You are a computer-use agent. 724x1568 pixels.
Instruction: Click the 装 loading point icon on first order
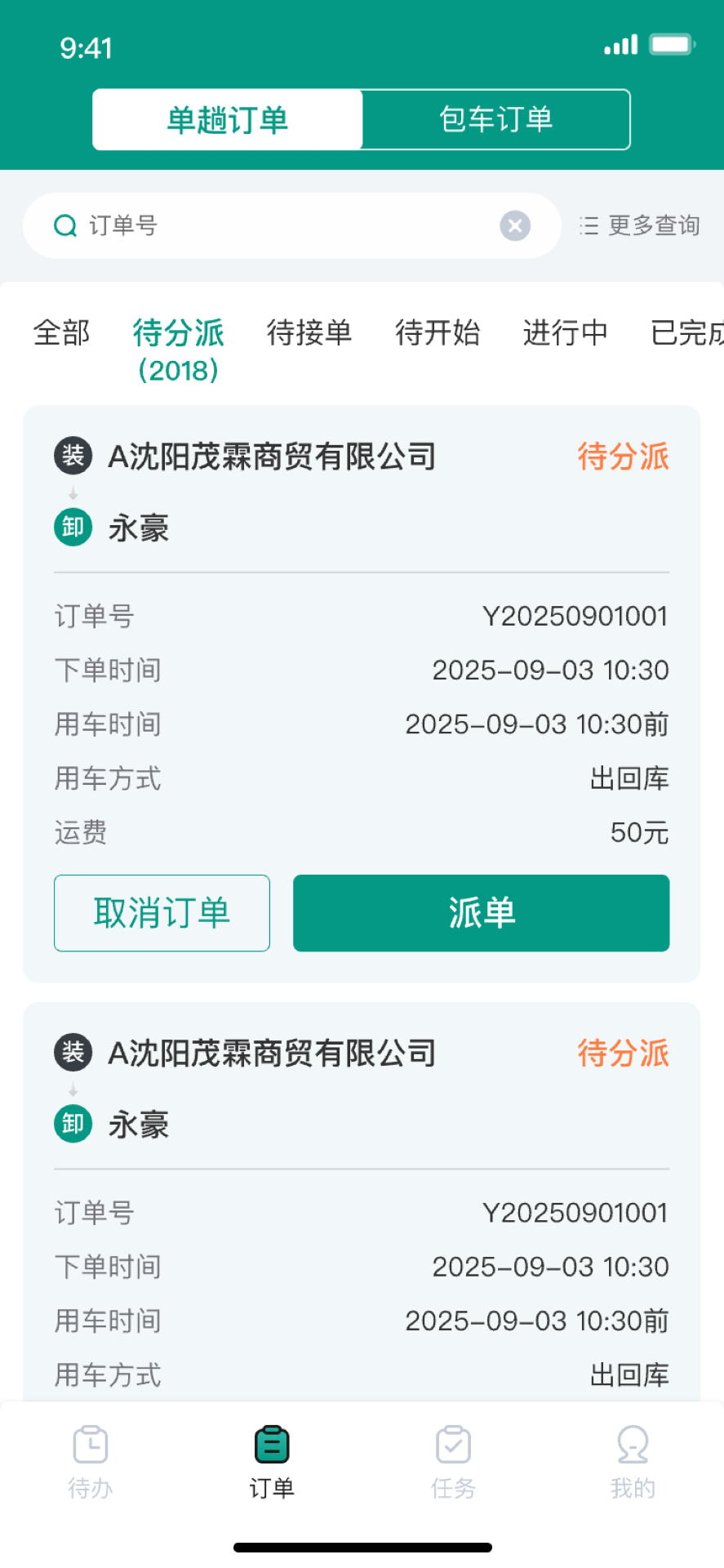(73, 456)
